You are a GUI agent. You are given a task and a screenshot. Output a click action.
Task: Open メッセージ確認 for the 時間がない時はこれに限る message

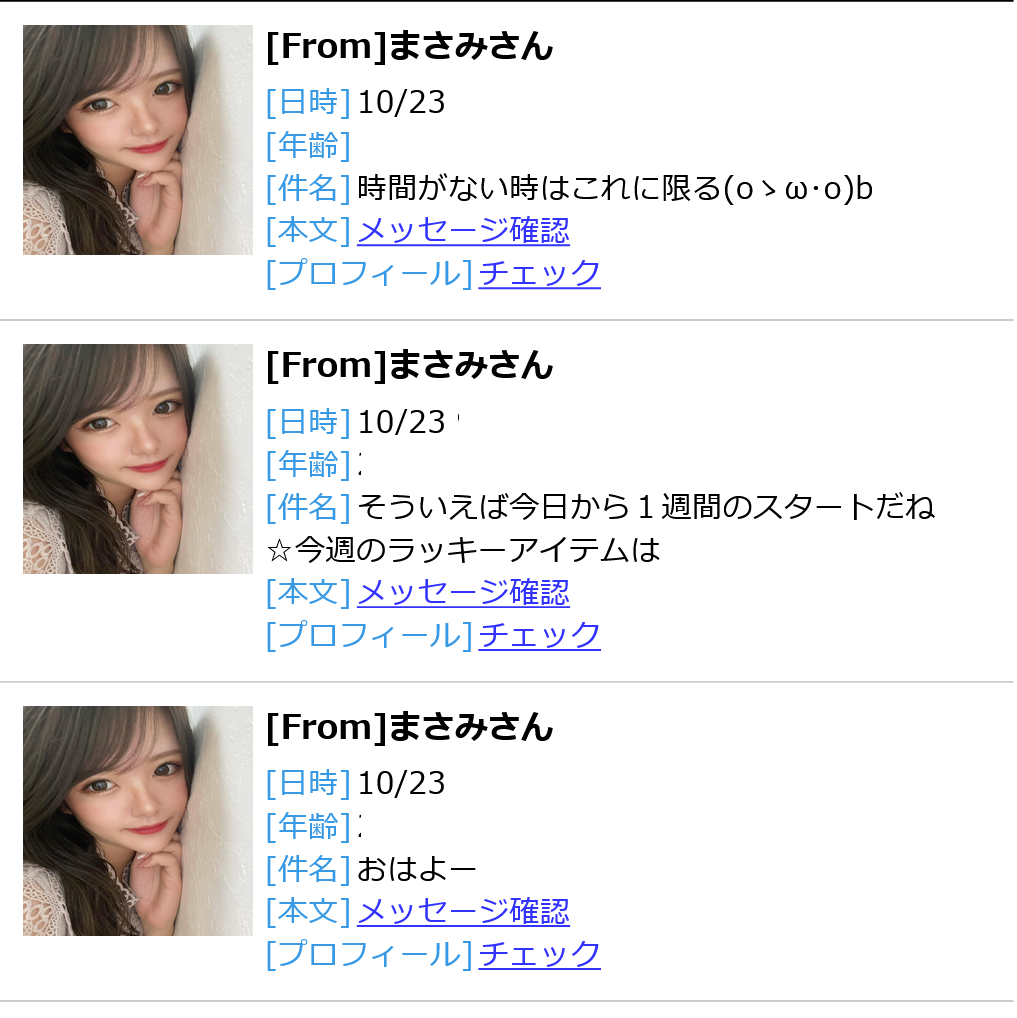463,231
